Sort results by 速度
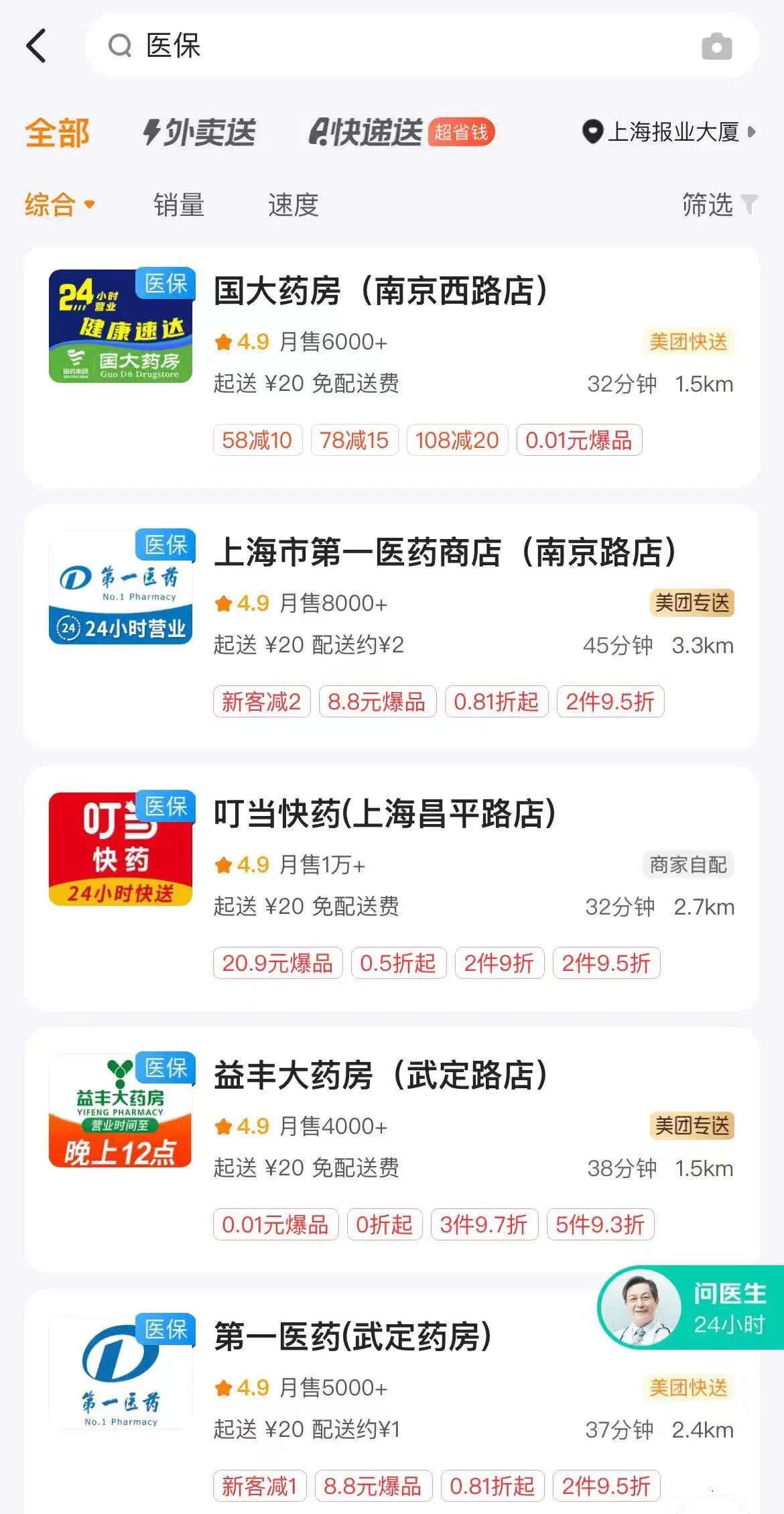 [293, 205]
